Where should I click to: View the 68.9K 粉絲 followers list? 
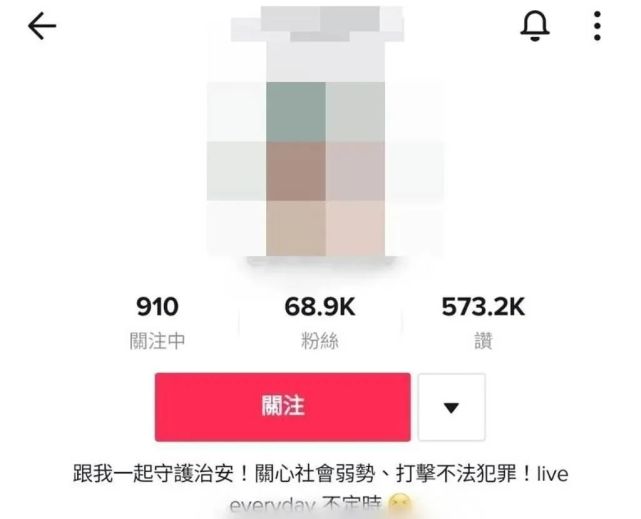tap(320, 322)
